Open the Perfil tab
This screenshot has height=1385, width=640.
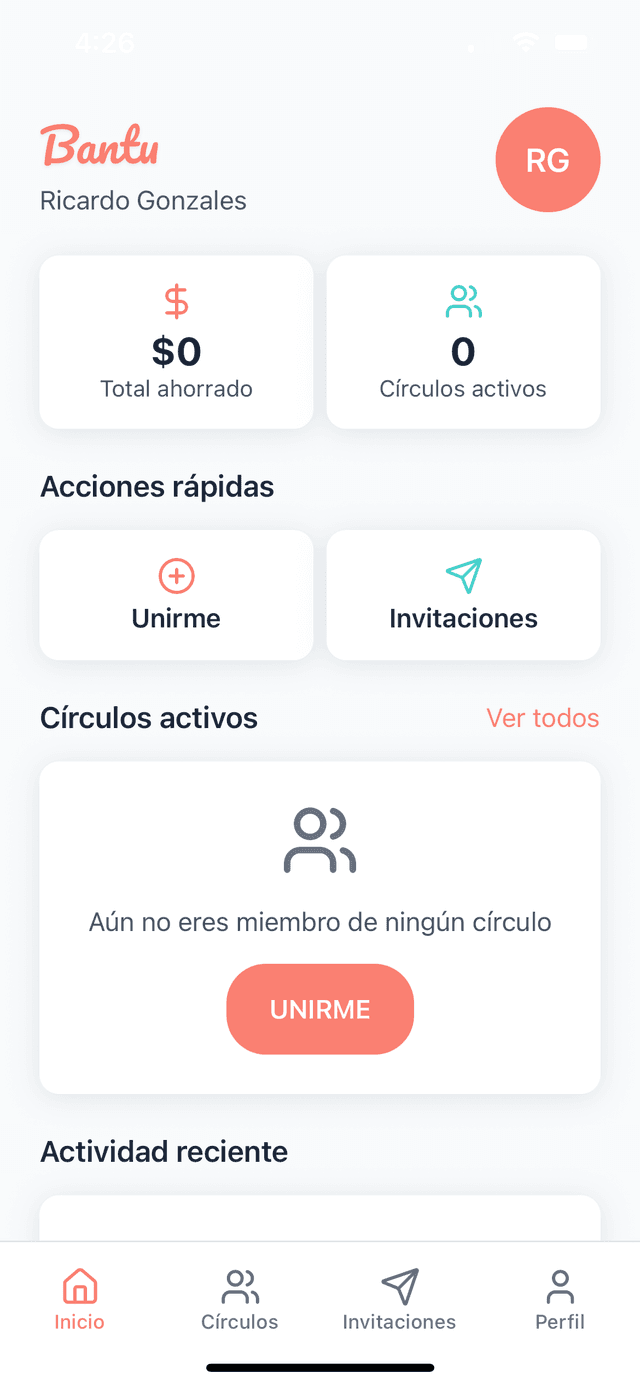tap(560, 1299)
